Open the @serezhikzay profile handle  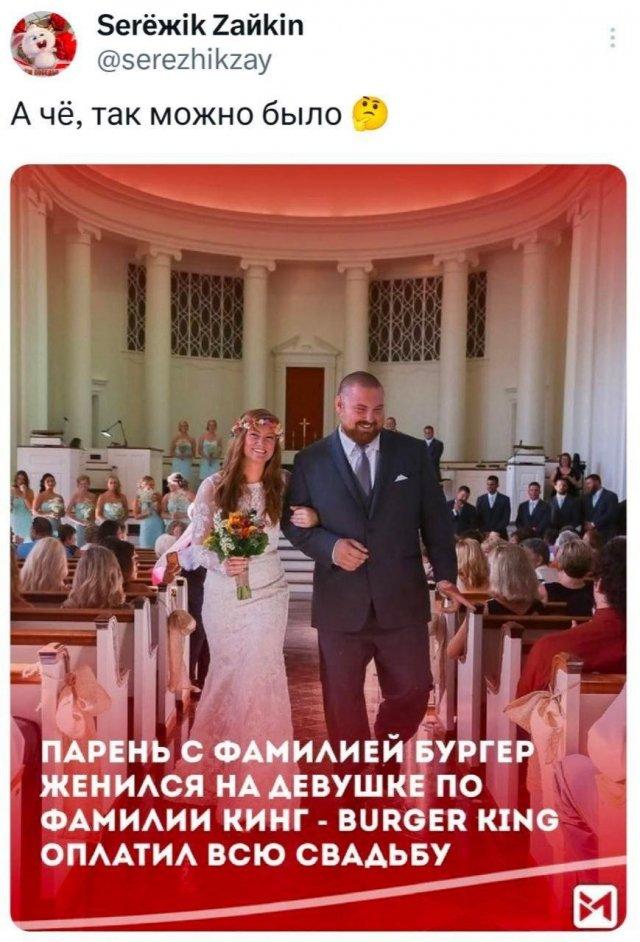point(184,61)
